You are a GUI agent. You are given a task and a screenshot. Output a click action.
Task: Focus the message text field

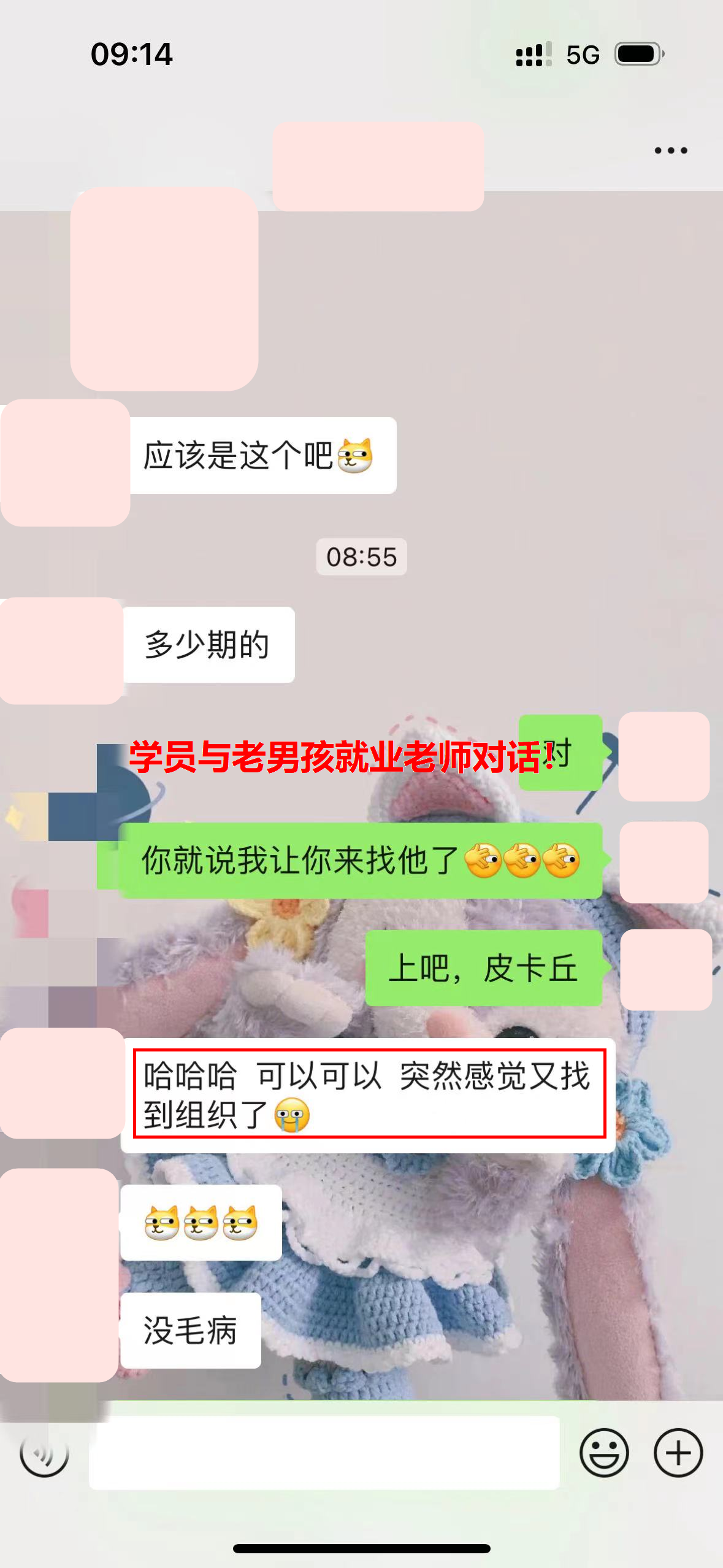pos(324,1453)
